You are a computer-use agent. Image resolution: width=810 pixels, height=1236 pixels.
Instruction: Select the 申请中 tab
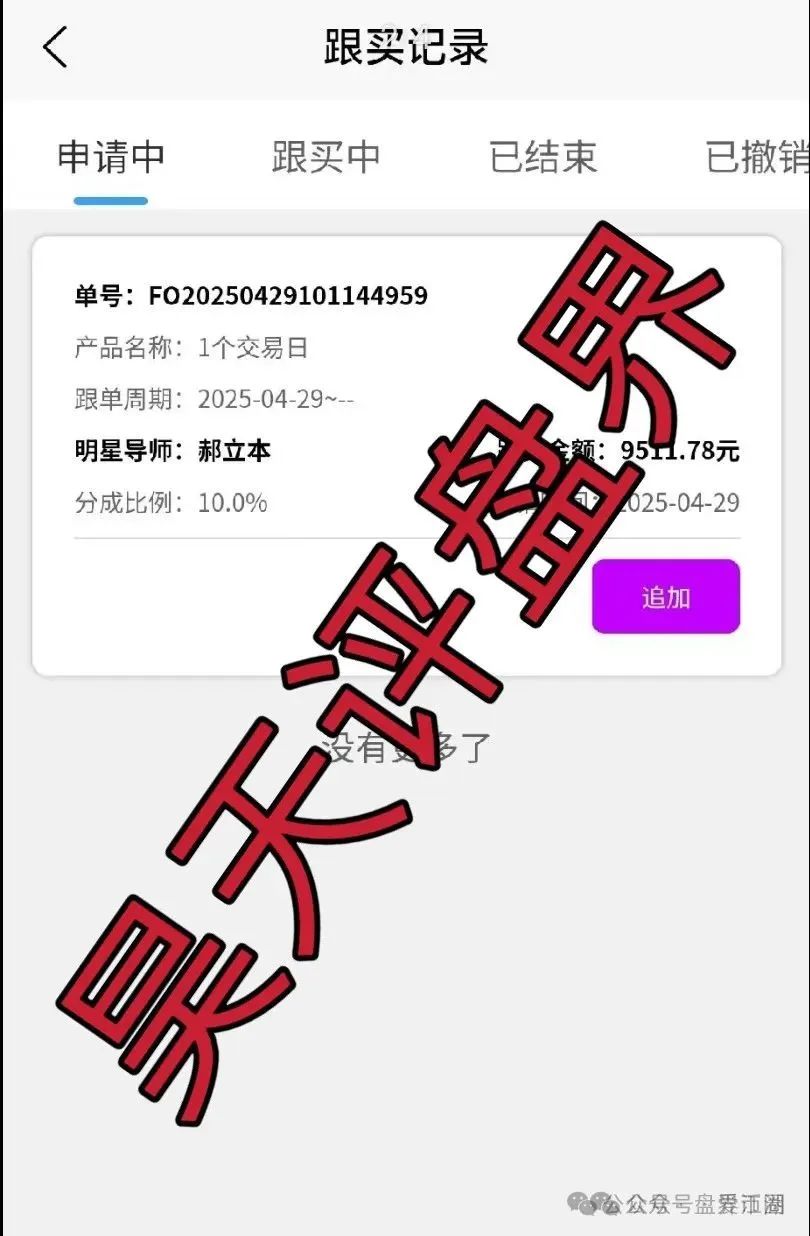(x=111, y=157)
